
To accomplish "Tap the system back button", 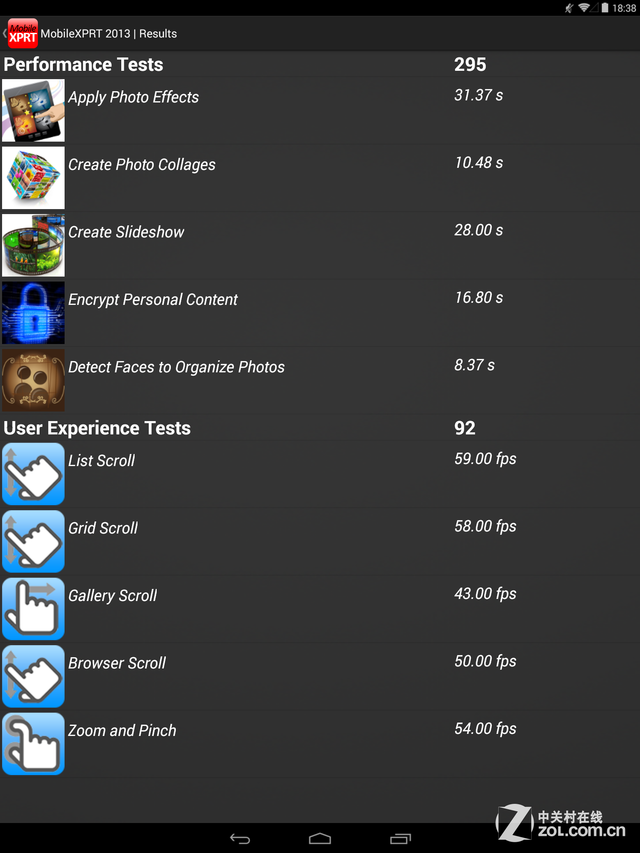I will pos(240,838).
